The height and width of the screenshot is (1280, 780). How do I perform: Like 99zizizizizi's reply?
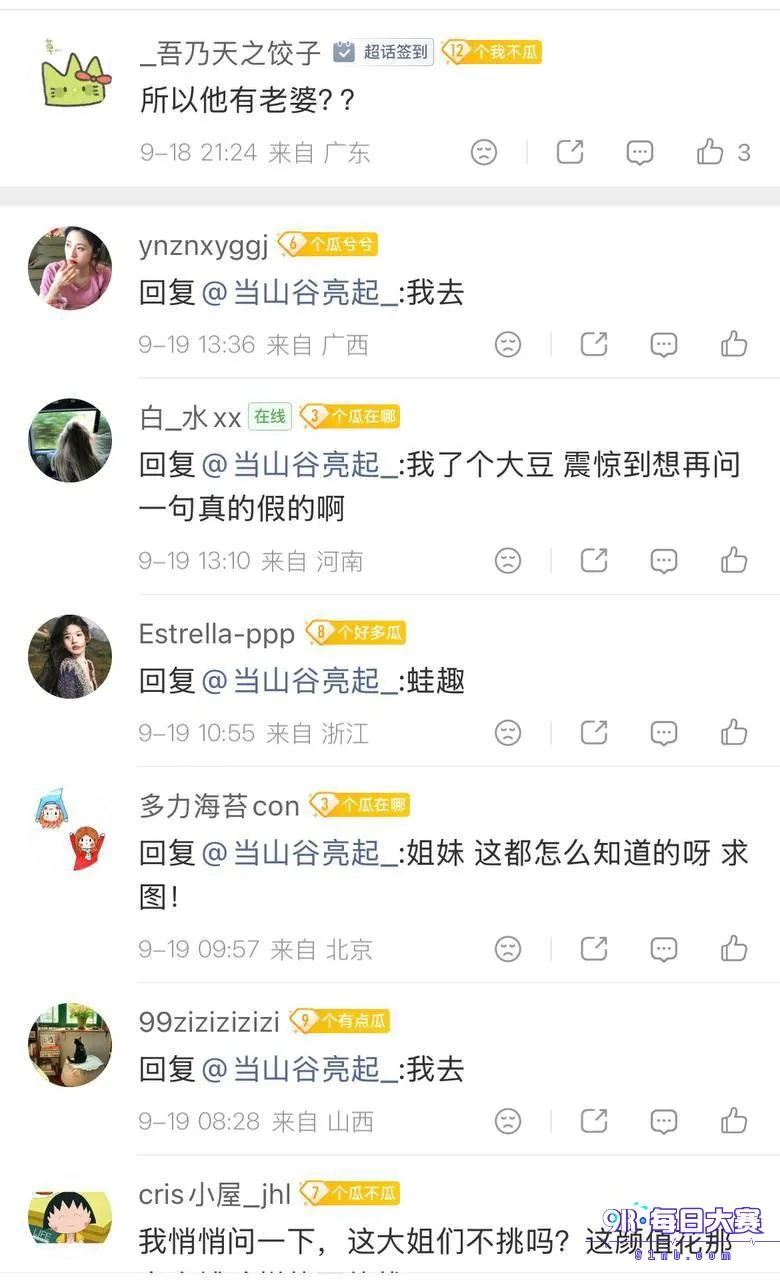tap(734, 1120)
